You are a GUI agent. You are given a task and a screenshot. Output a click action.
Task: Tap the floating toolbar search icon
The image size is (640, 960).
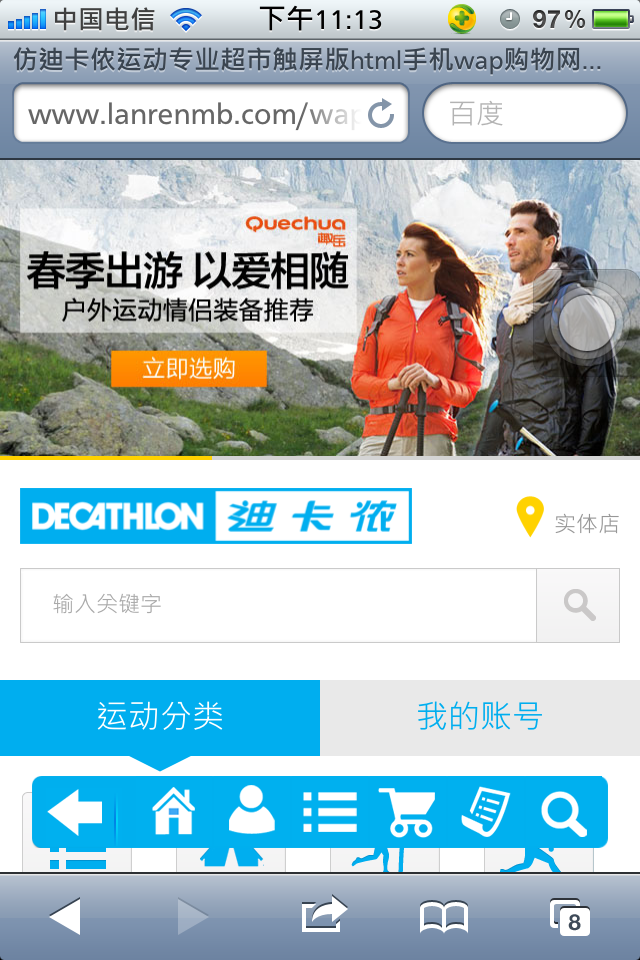[x=564, y=812]
